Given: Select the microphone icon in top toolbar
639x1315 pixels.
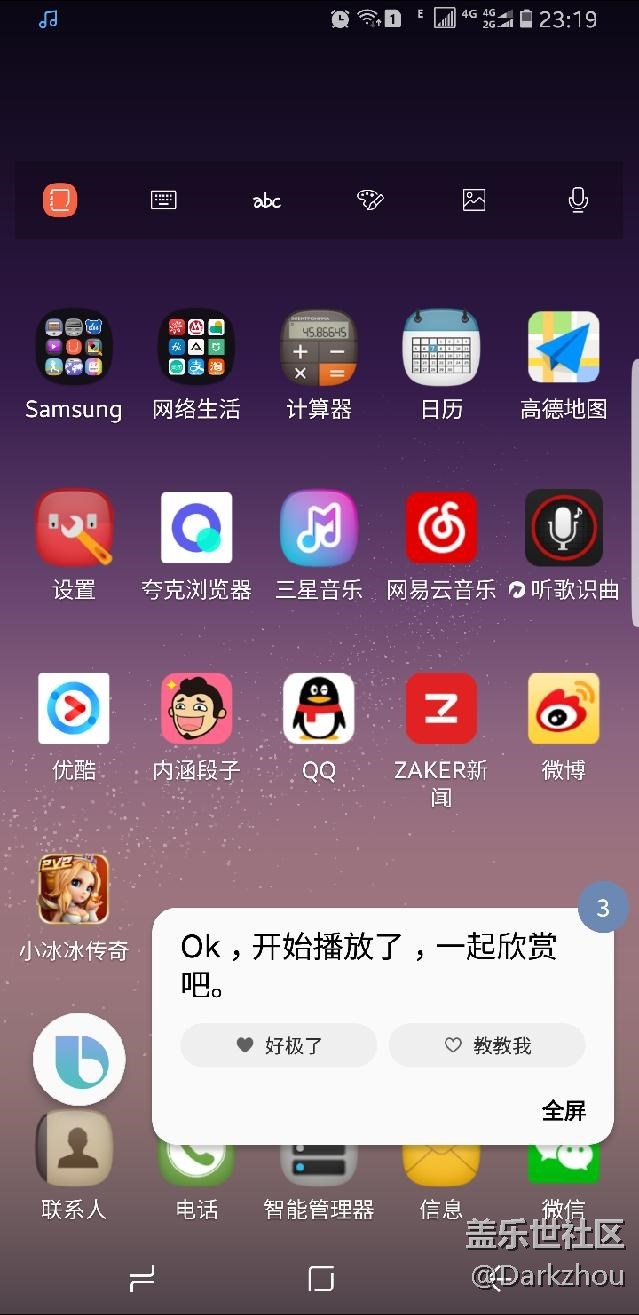Looking at the screenshot, I should (x=577, y=200).
